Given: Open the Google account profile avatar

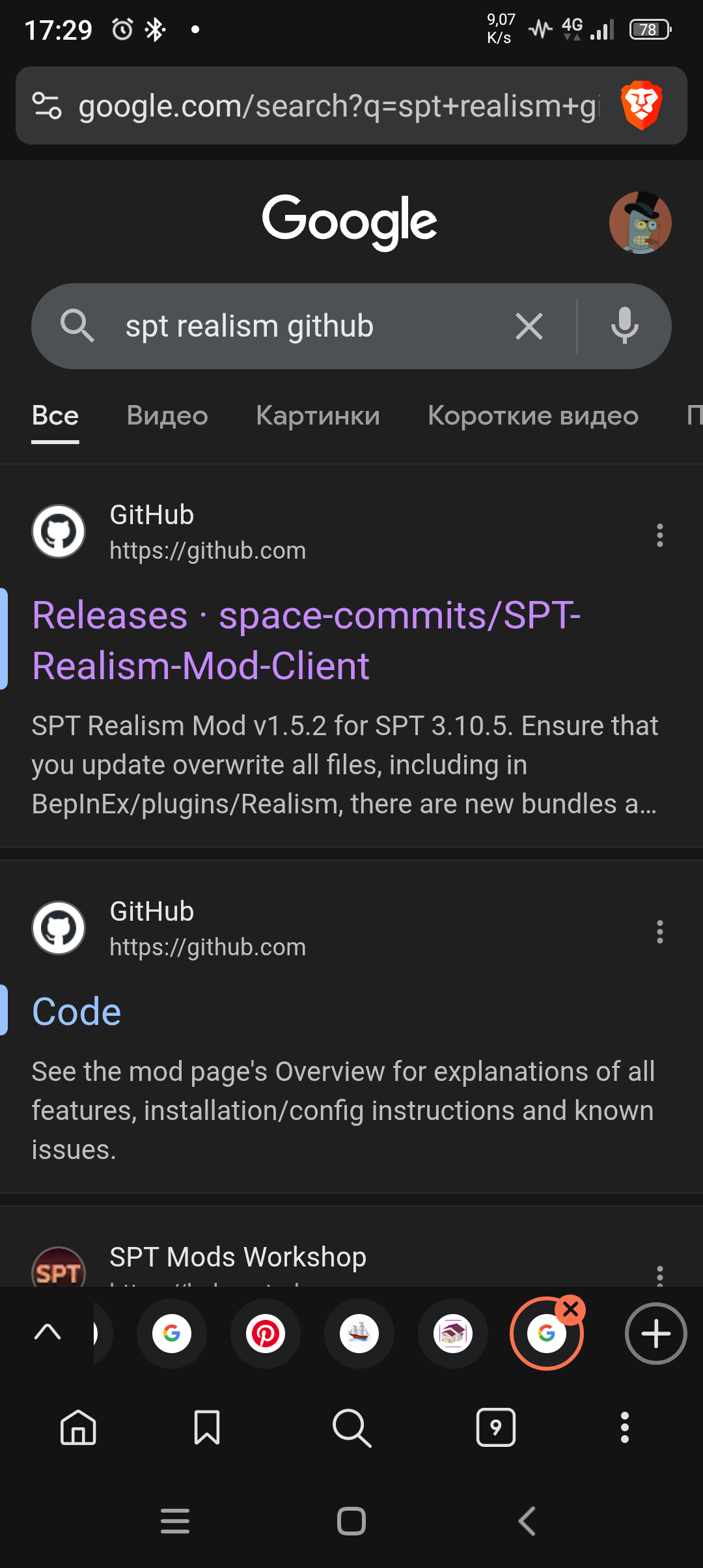Looking at the screenshot, I should 640,223.
